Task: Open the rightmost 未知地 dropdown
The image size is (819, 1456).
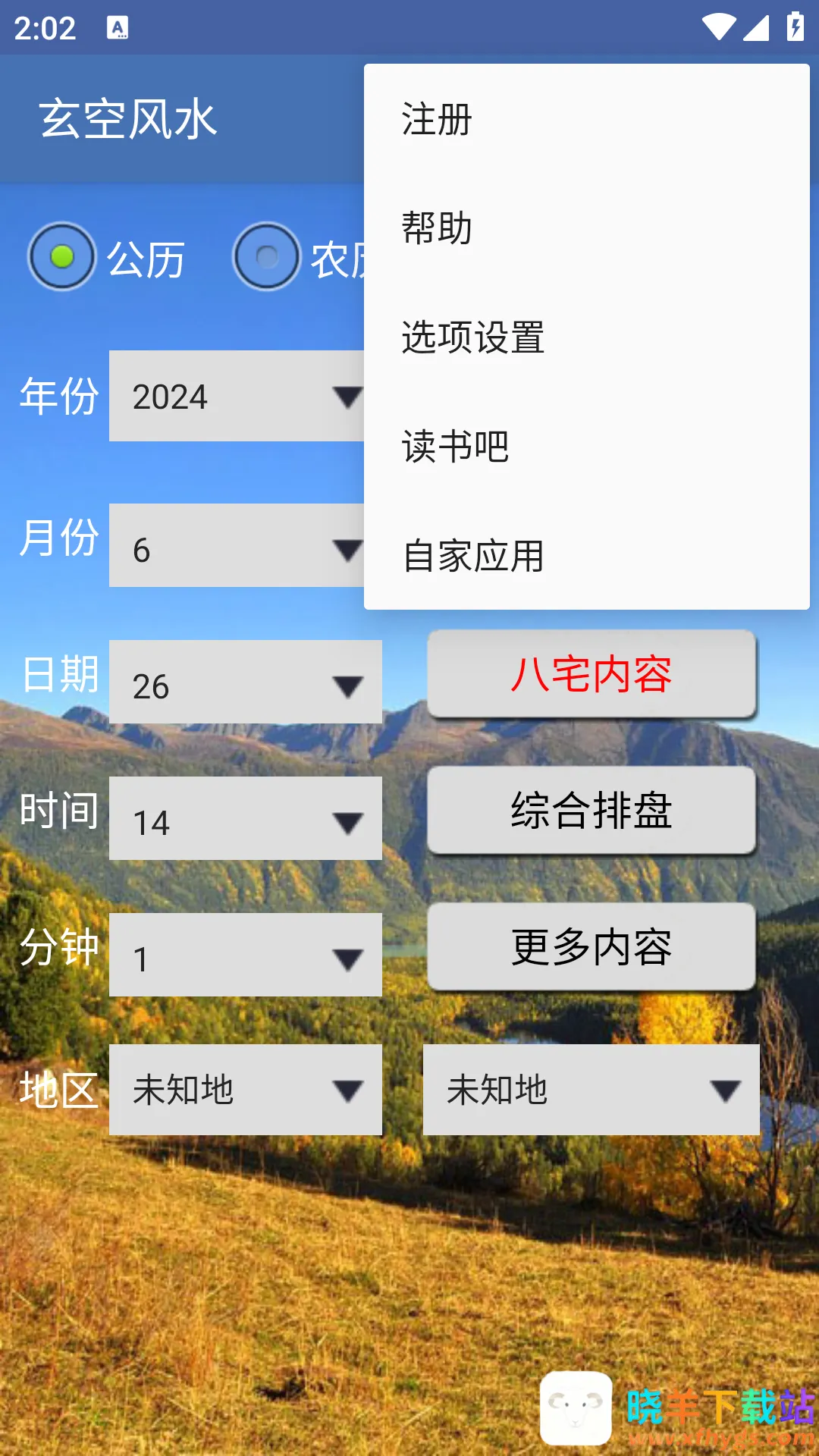Action: coord(591,1090)
